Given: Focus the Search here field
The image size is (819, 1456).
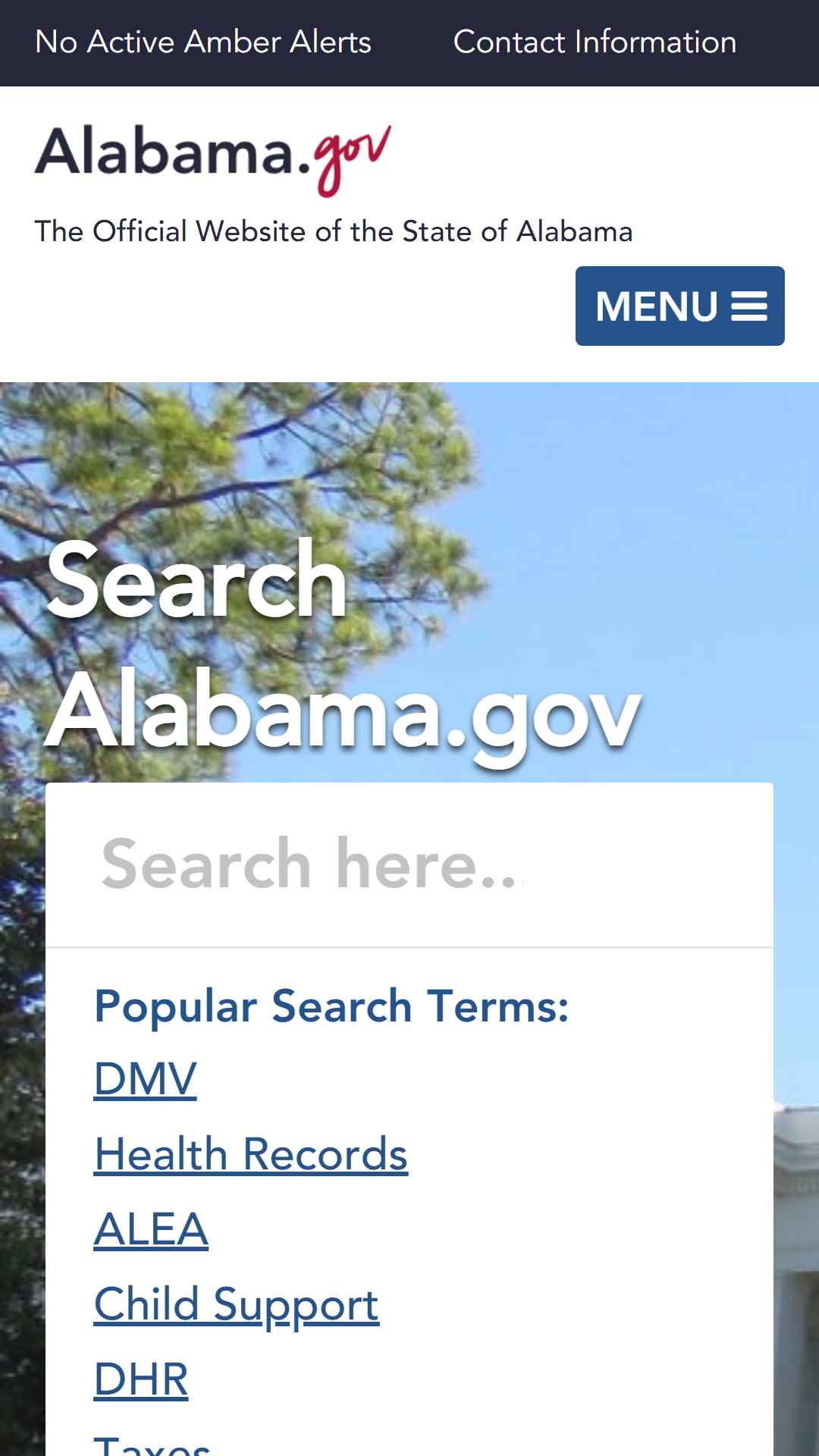Looking at the screenshot, I should 409,864.
